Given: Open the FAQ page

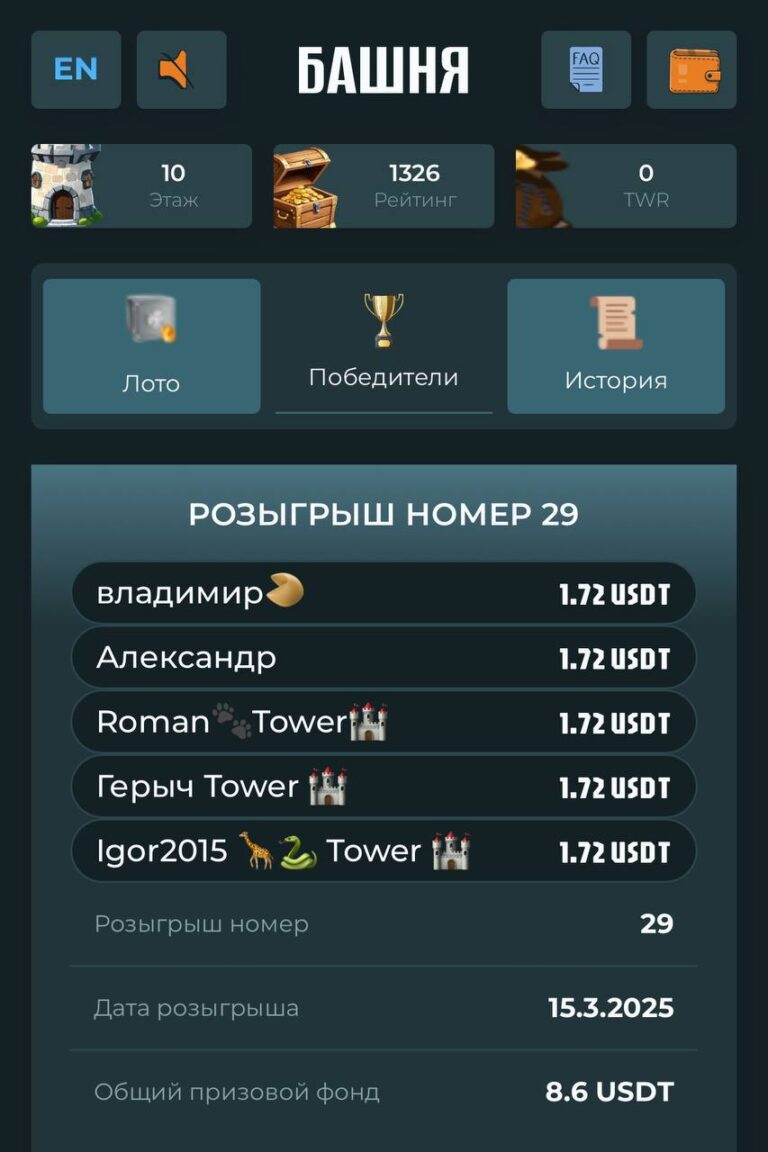Looking at the screenshot, I should tap(586, 69).
